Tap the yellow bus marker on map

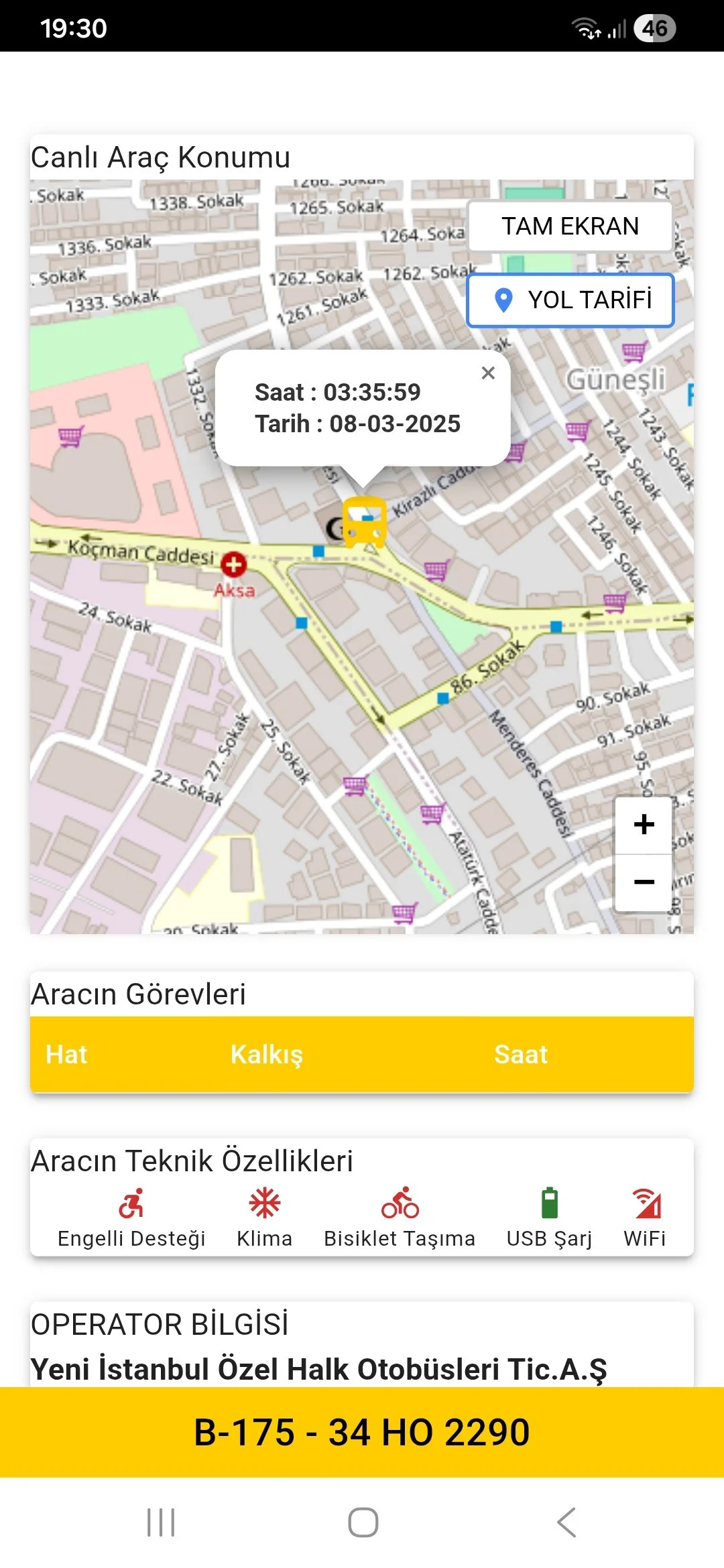[364, 522]
